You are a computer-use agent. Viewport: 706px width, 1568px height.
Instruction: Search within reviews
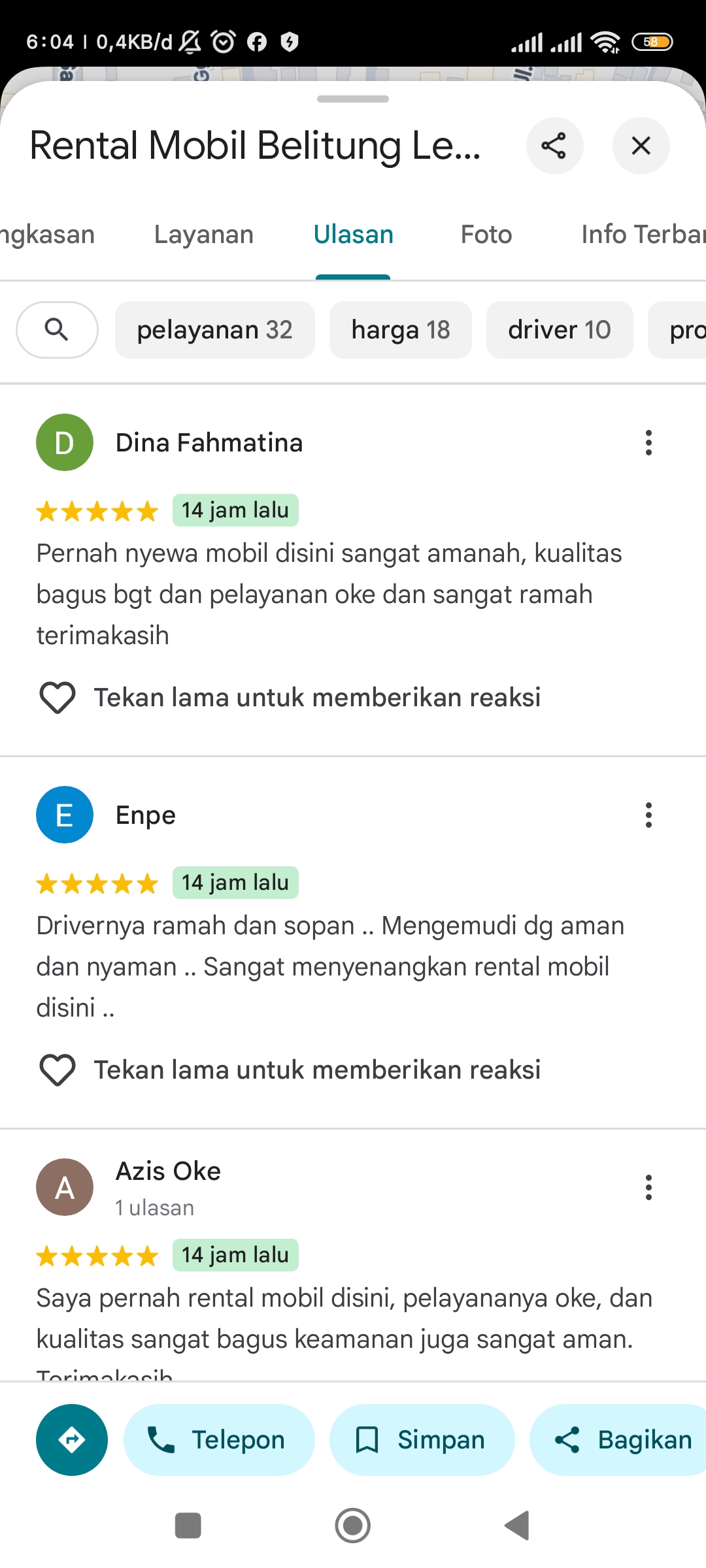click(x=57, y=330)
